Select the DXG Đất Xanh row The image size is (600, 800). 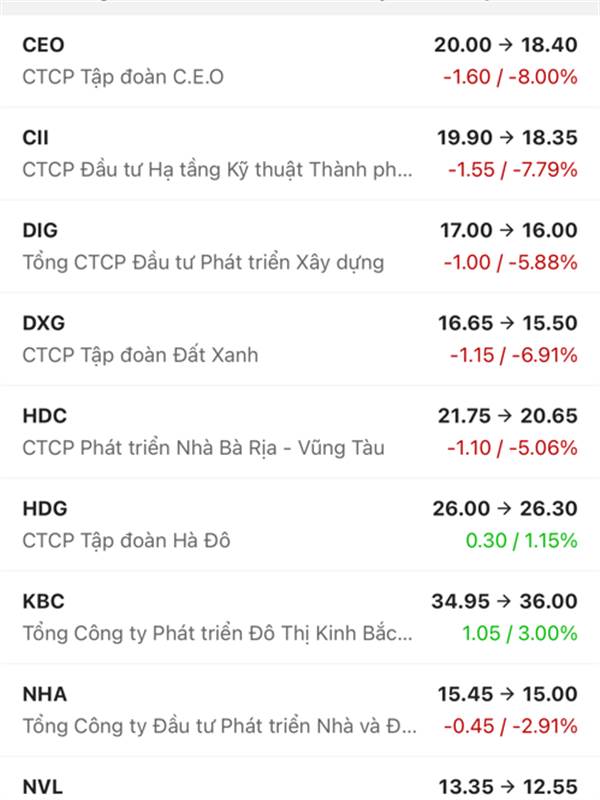point(300,339)
